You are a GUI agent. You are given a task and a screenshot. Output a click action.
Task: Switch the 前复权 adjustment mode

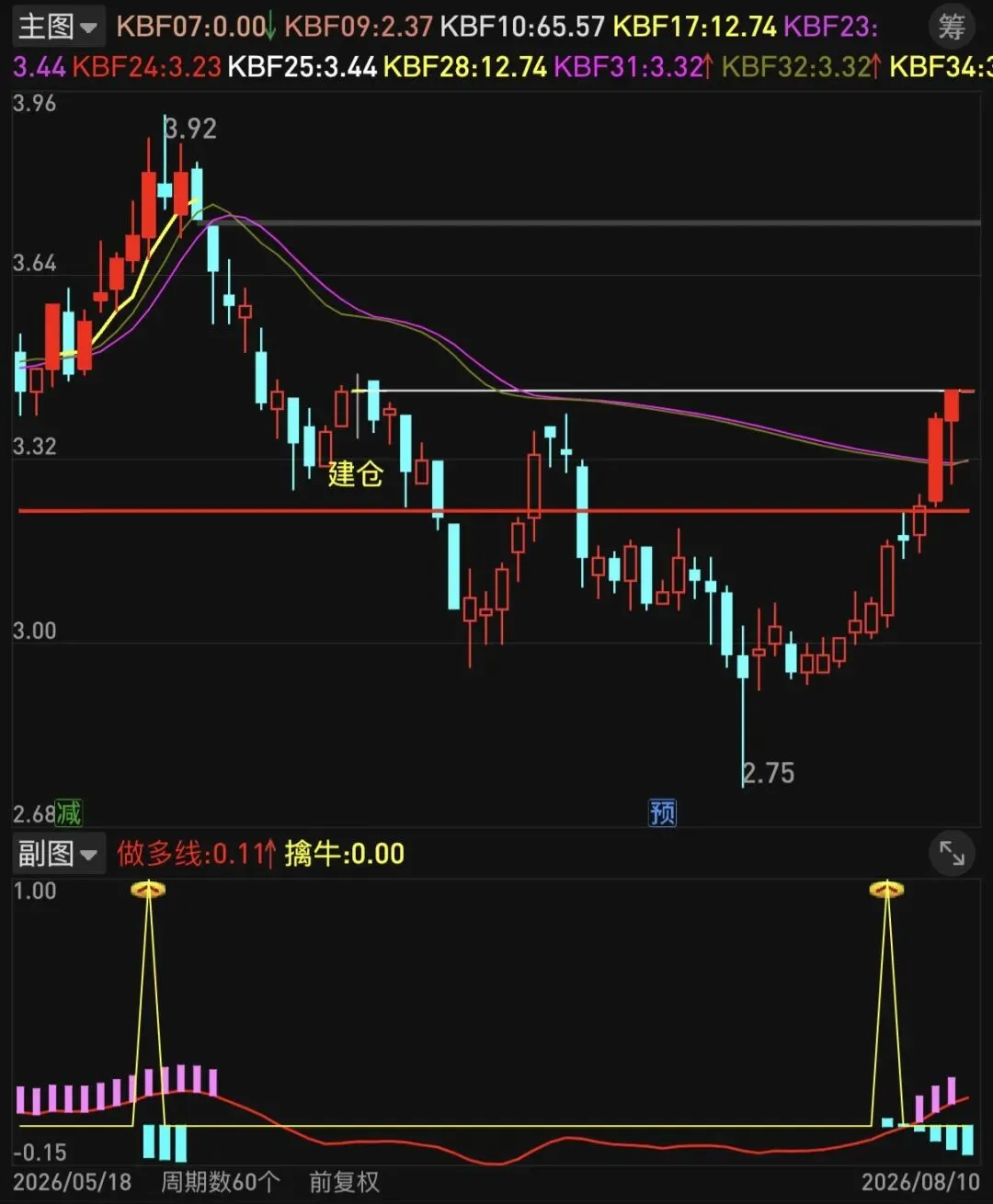(344, 1182)
